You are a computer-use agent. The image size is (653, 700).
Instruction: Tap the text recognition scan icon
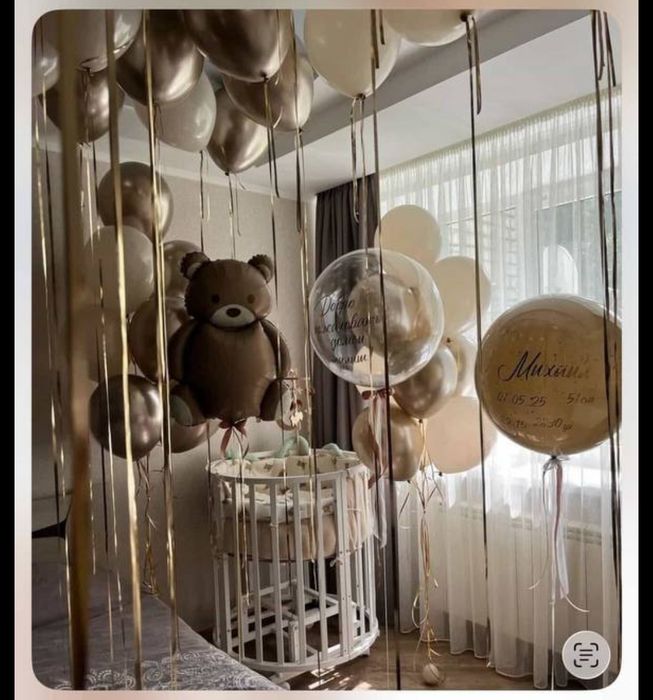point(585,655)
